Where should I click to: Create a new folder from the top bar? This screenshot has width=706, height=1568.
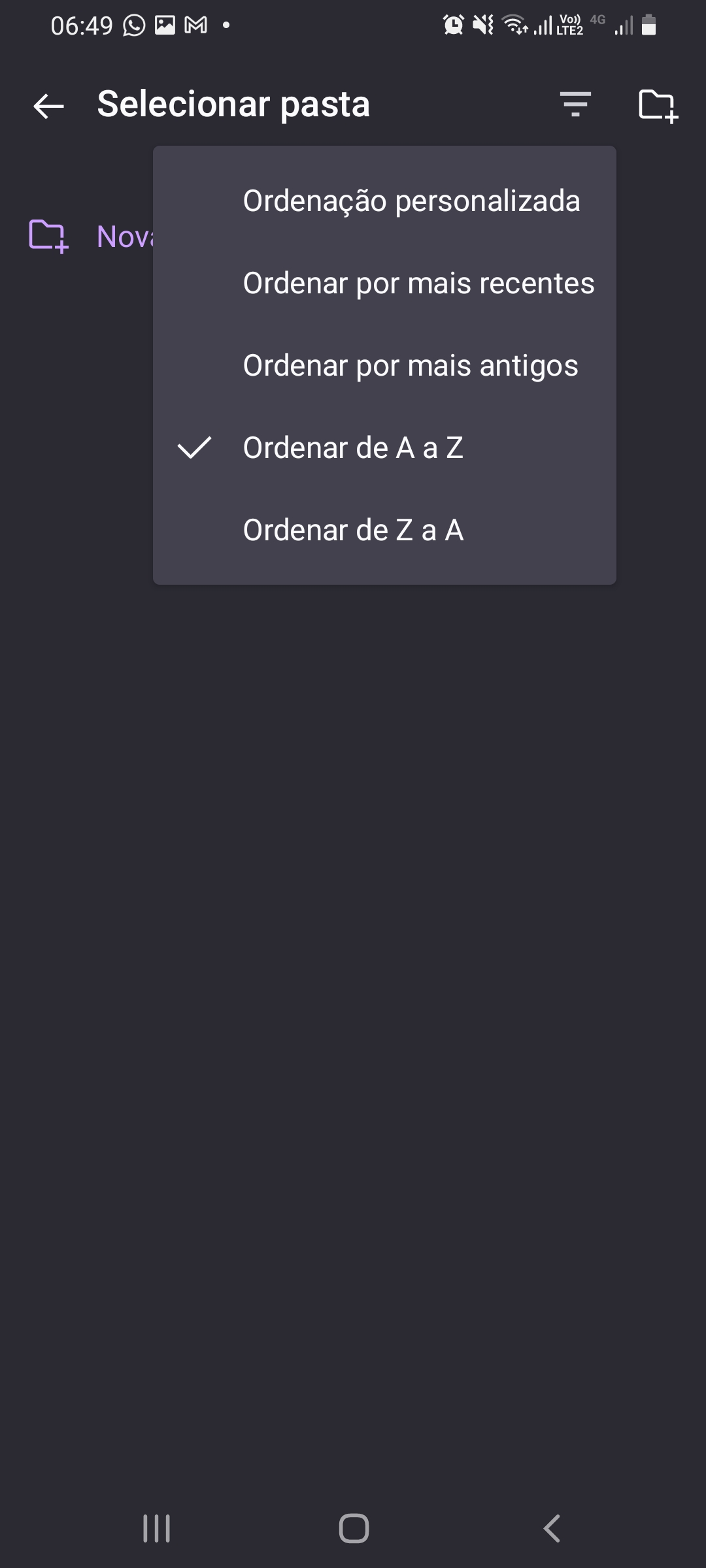tap(658, 105)
